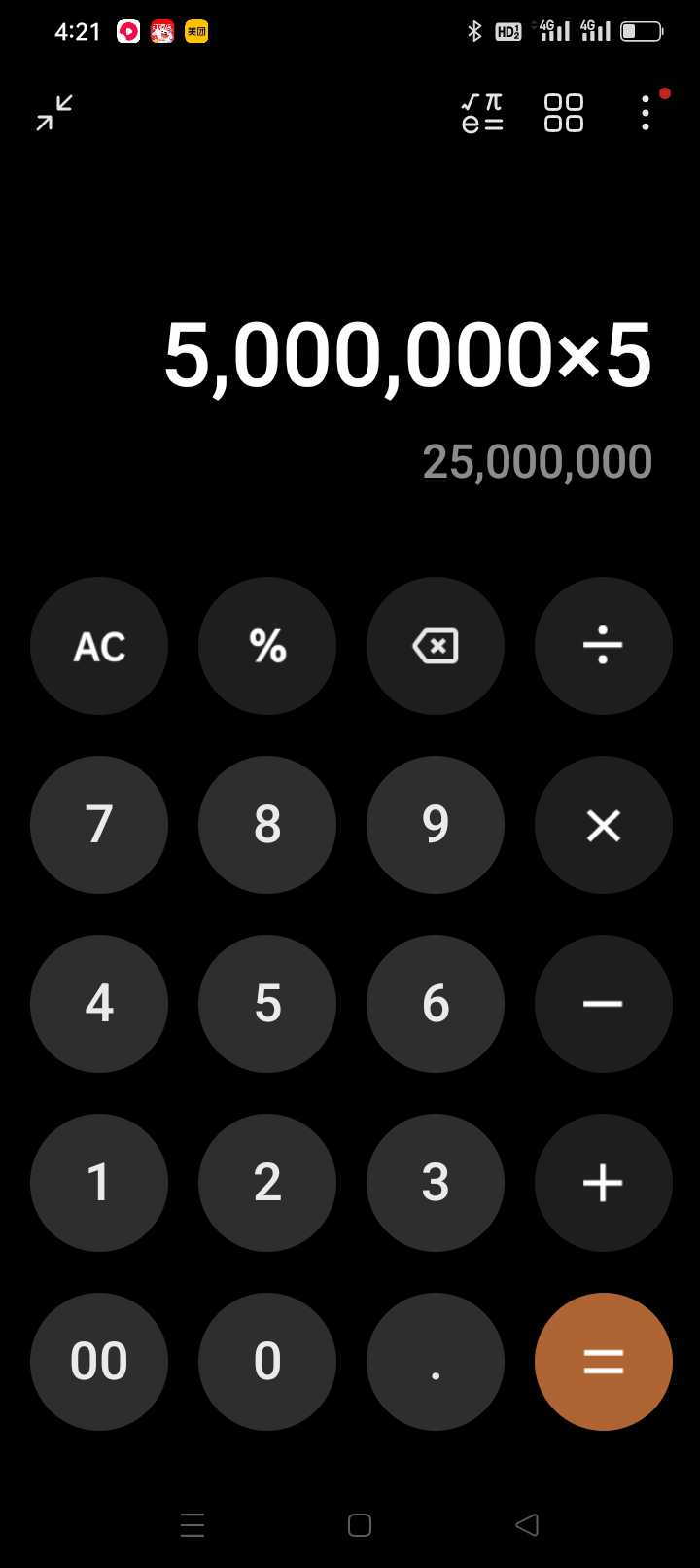The height and width of the screenshot is (1568, 700).
Task: Enter the digit 2
Action: pos(267,1183)
